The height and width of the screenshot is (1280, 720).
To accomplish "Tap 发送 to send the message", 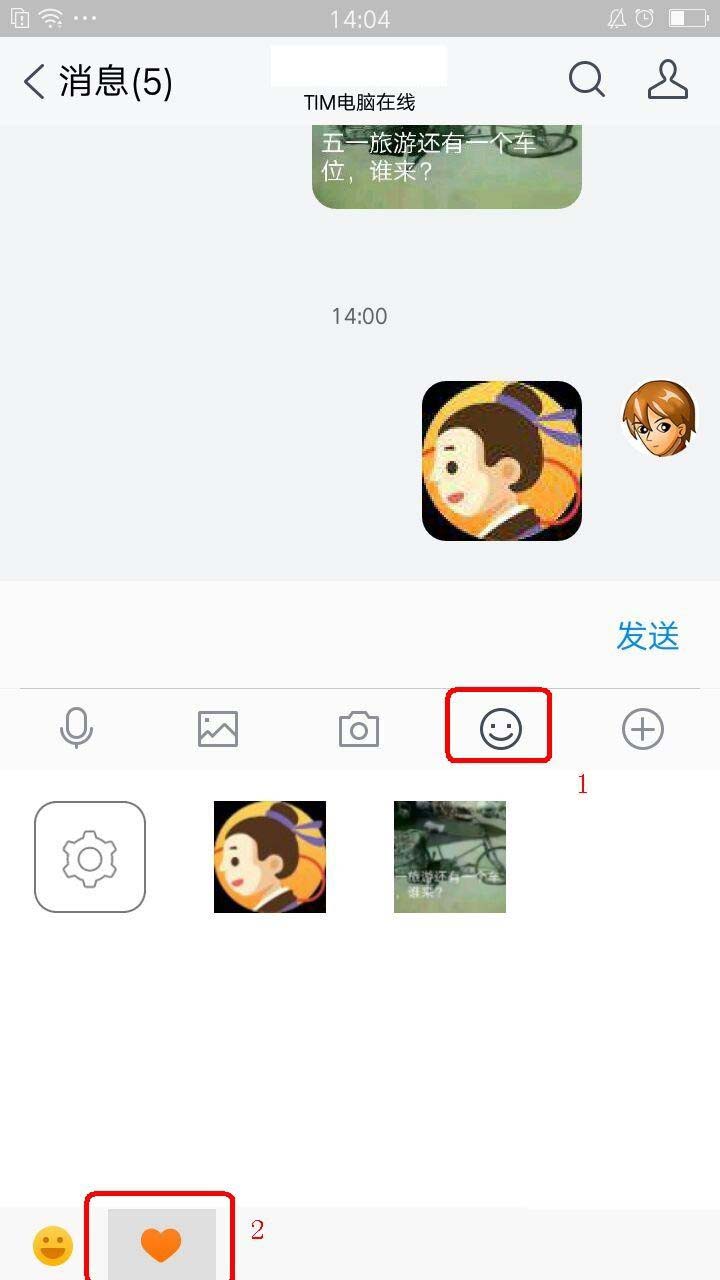I will 647,636.
